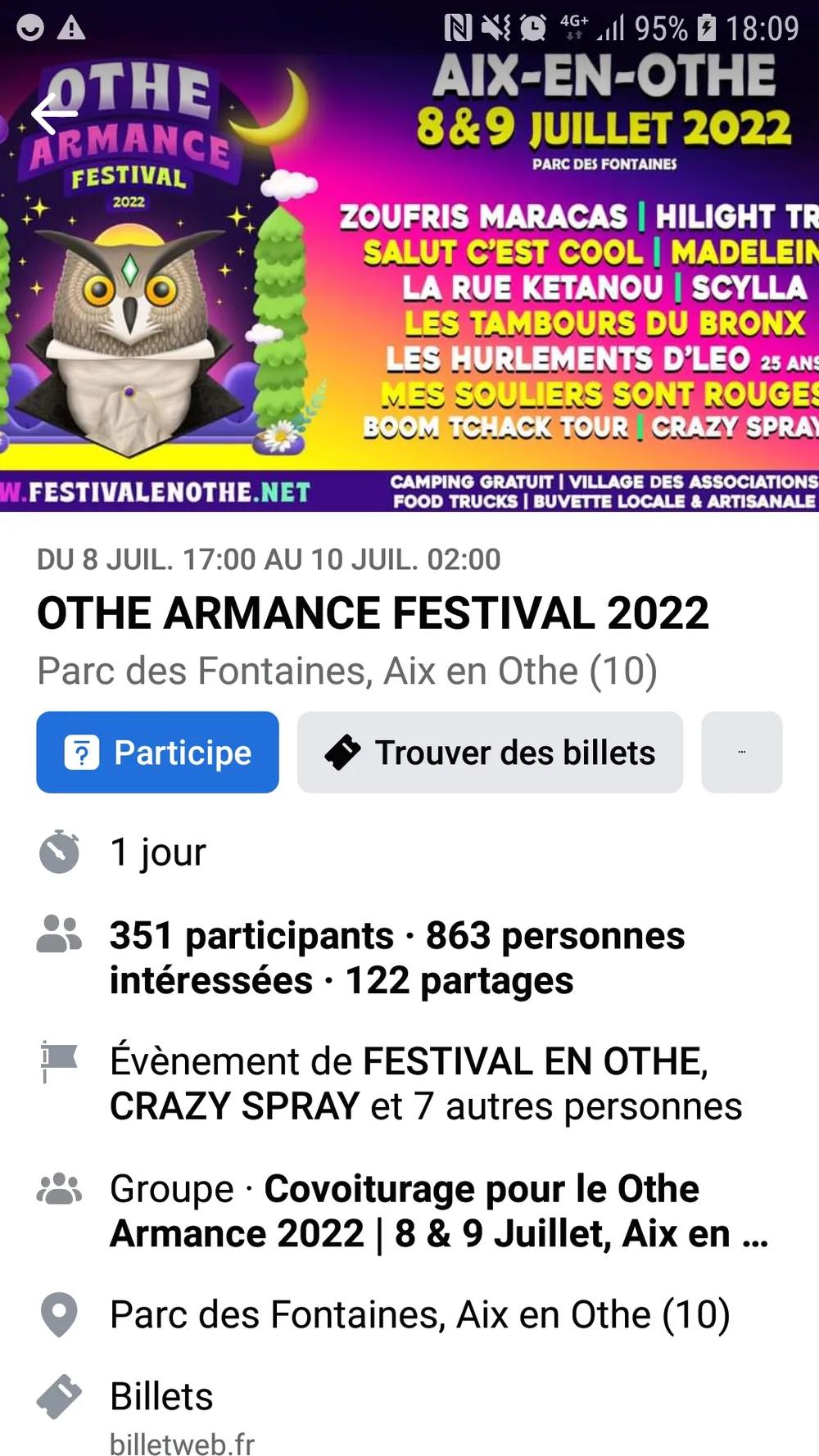Click Parc des Fontaines location text
This screenshot has height=1456, width=819.
[x=419, y=1314]
